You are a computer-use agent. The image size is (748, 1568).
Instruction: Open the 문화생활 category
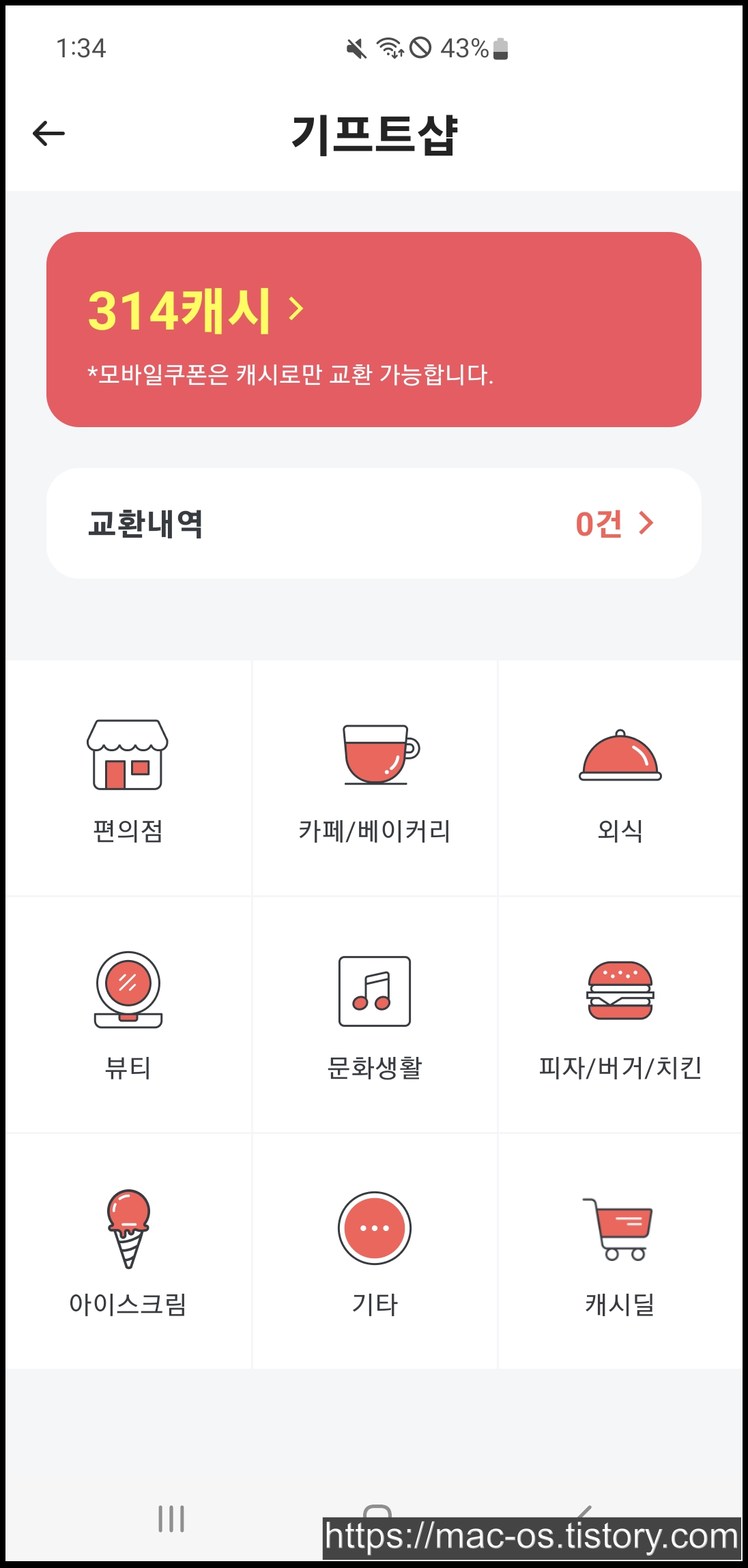coord(375,1015)
